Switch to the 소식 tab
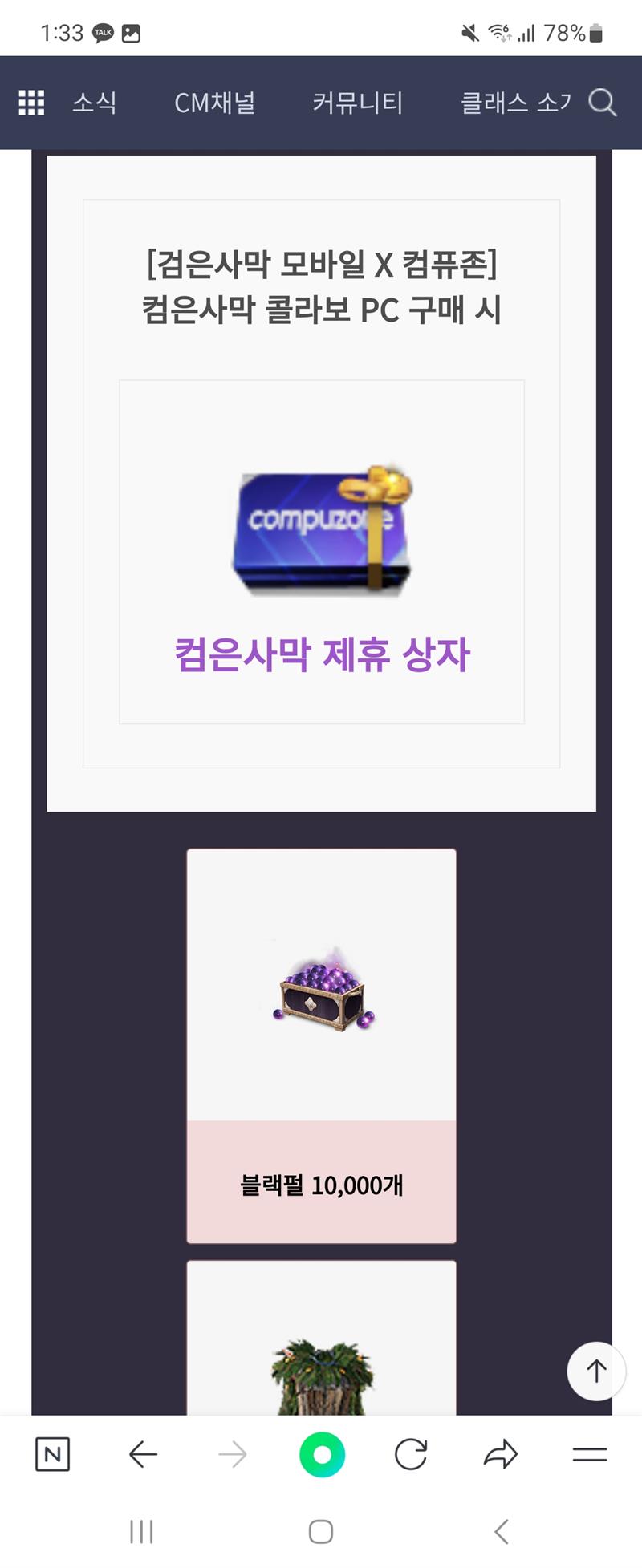Image resolution: width=642 pixels, height=1568 pixels. tap(95, 103)
